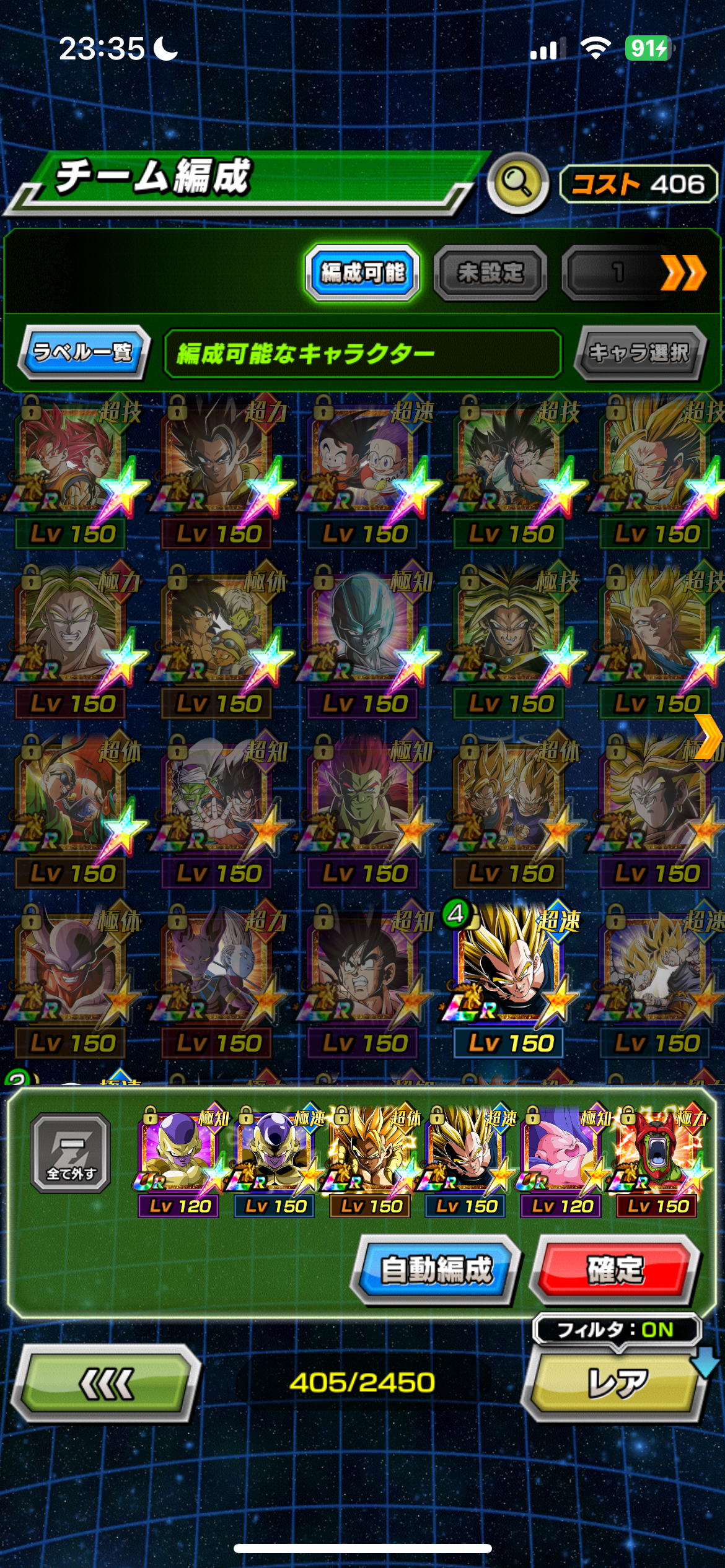Remove all members with 全て外す
This screenshot has height=1568, width=725.
71,1153
